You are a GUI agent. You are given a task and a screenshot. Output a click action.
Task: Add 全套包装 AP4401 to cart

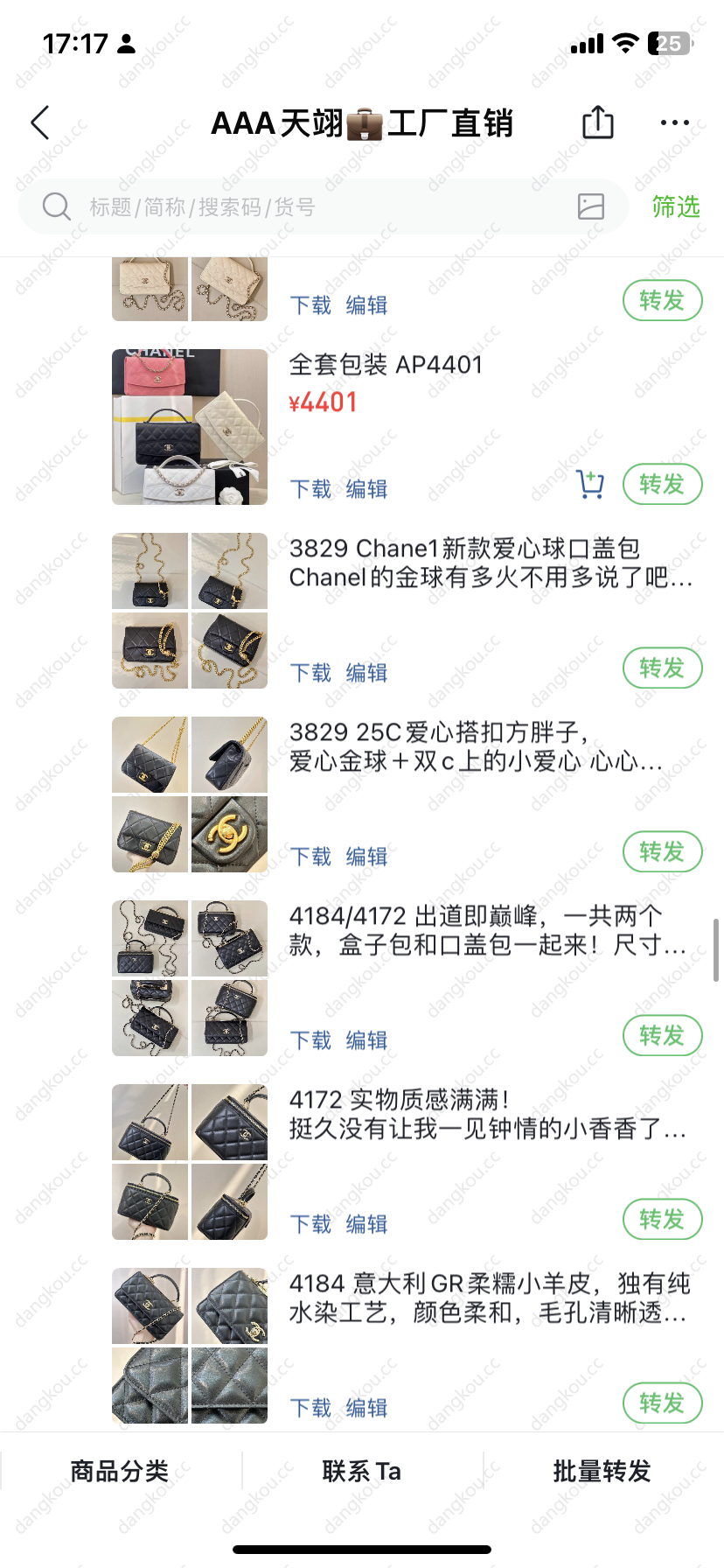pyautogui.click(x=591, y=484)
